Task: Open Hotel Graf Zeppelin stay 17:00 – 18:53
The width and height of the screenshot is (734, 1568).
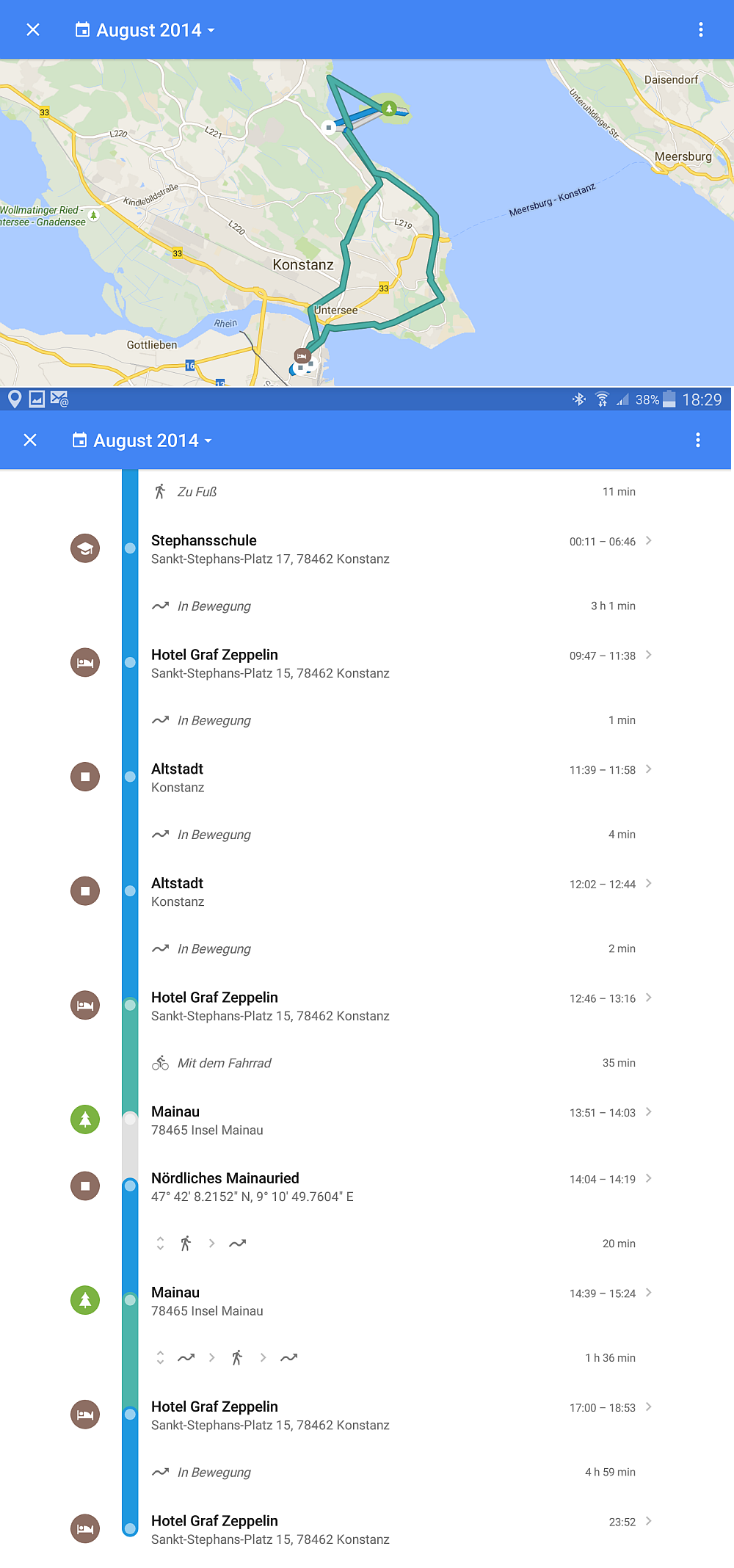Action: point(396,1415)
